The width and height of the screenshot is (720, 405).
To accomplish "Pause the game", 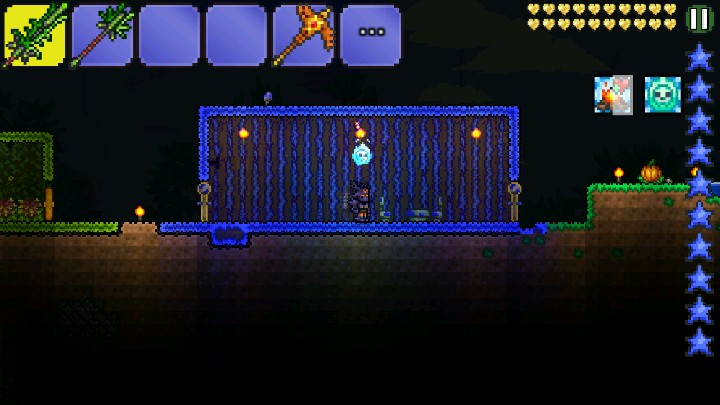I will [x=698, y=19].
